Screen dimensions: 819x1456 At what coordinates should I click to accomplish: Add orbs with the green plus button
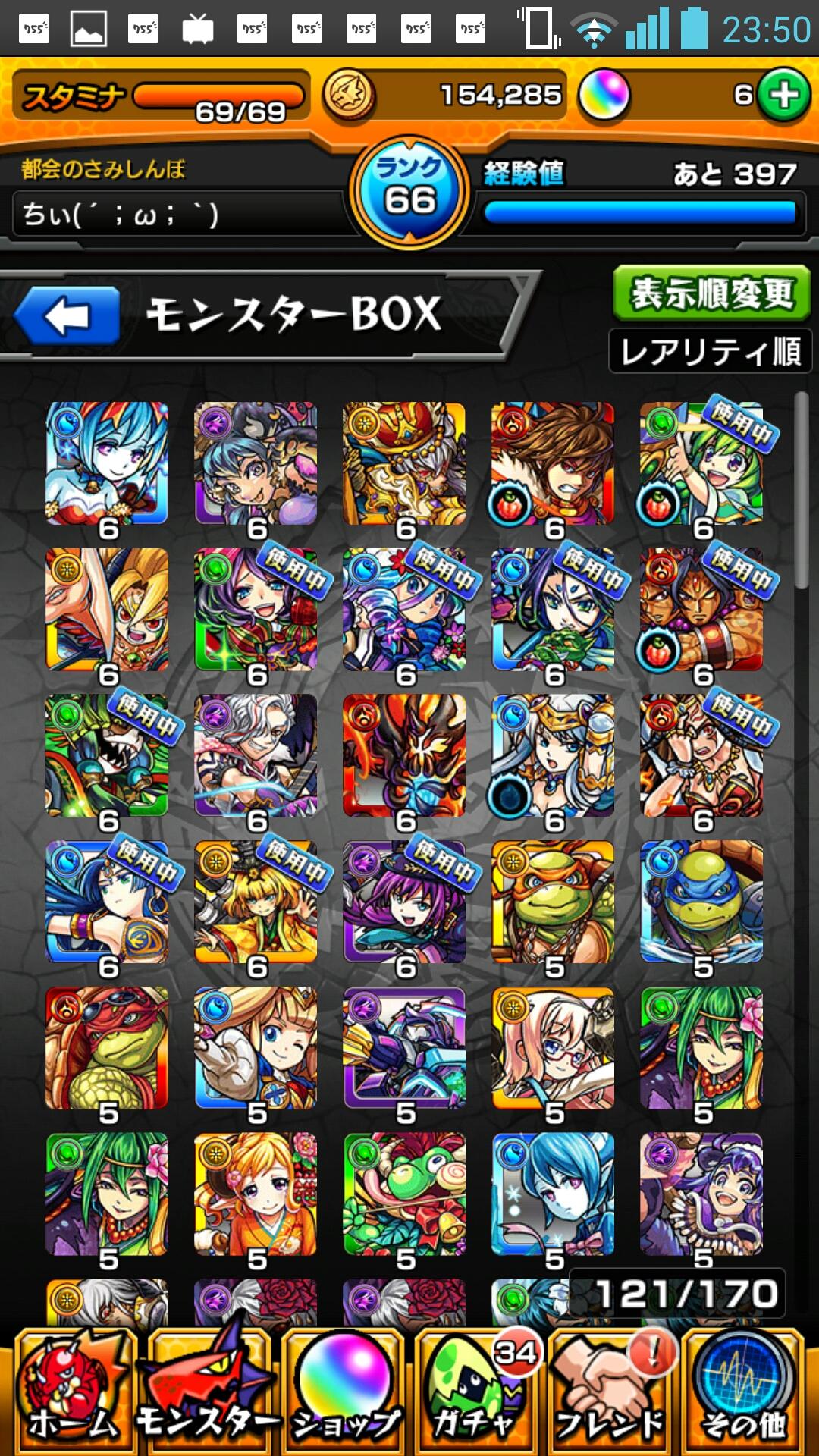[x=784, y=95]
